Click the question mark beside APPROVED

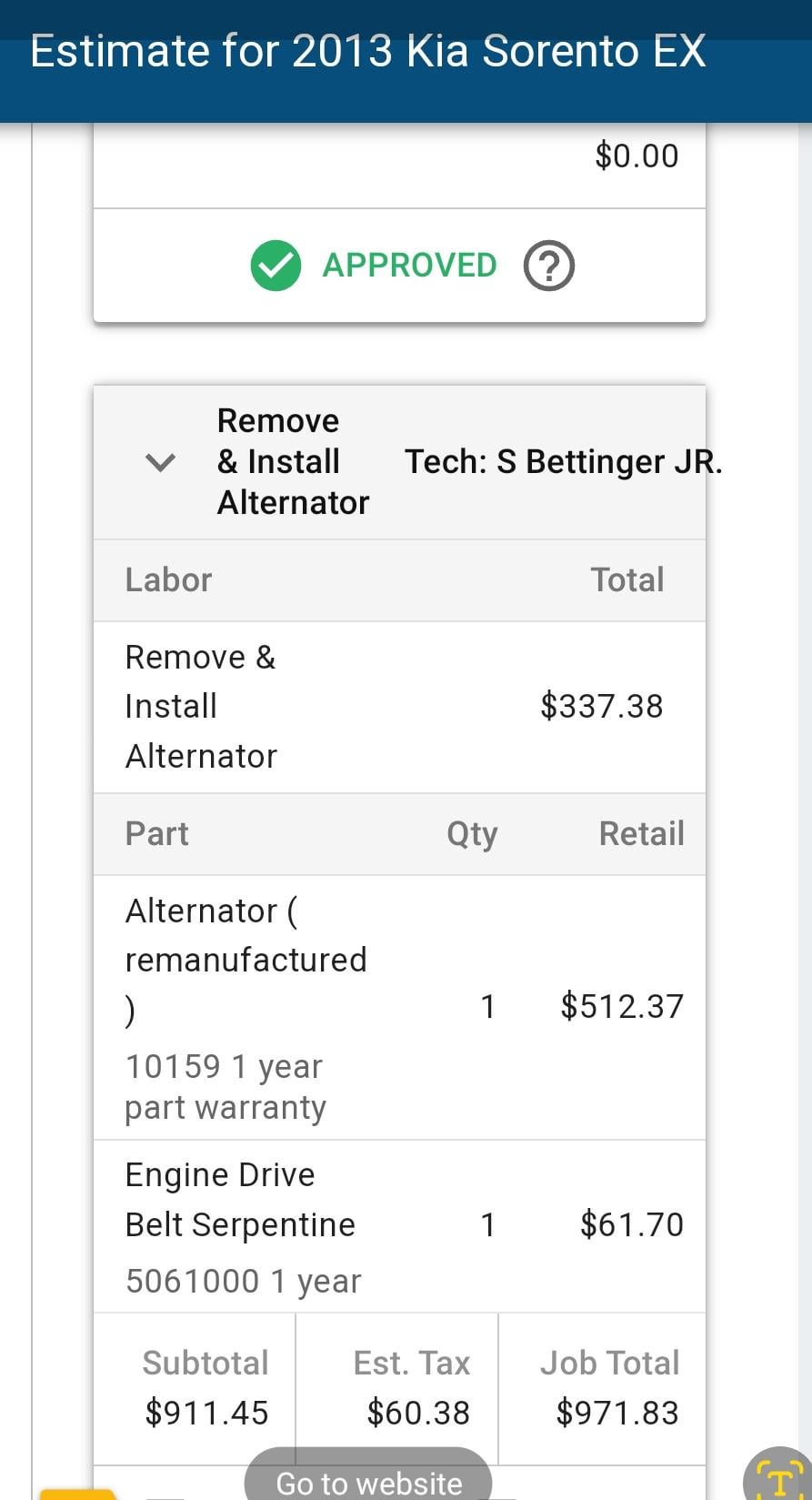coord(548,265)
